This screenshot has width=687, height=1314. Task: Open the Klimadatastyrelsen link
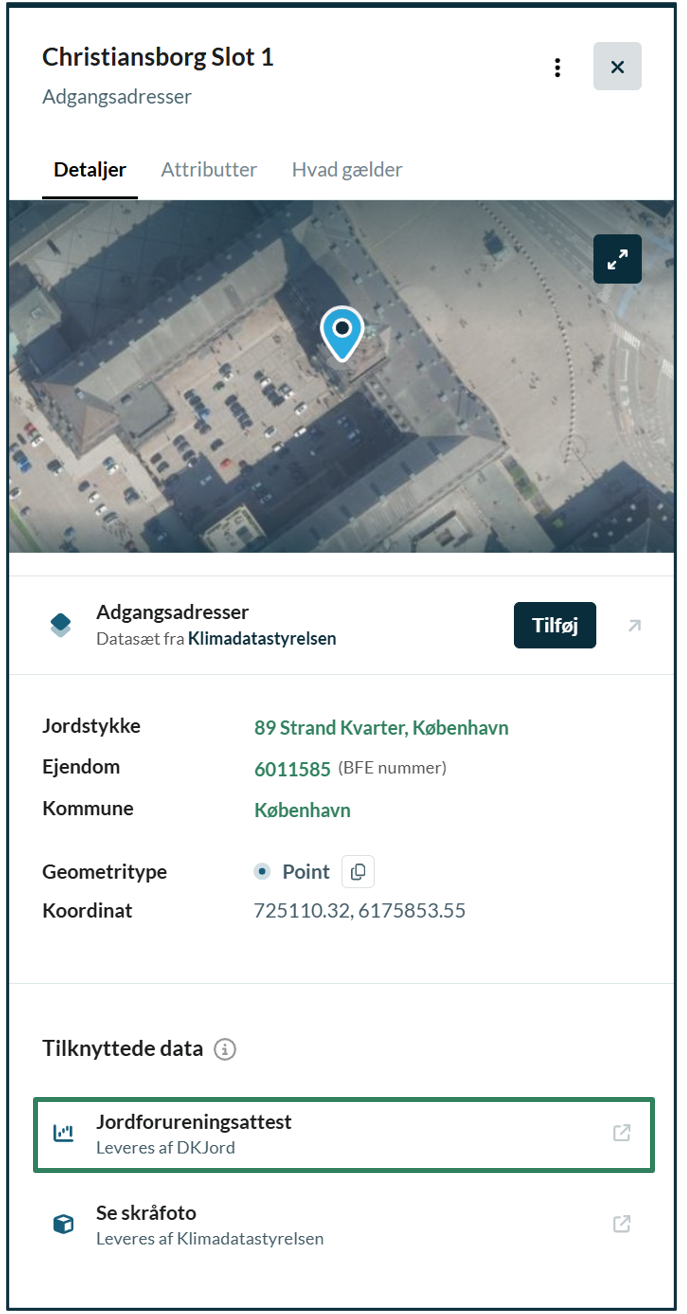[262, 638]
